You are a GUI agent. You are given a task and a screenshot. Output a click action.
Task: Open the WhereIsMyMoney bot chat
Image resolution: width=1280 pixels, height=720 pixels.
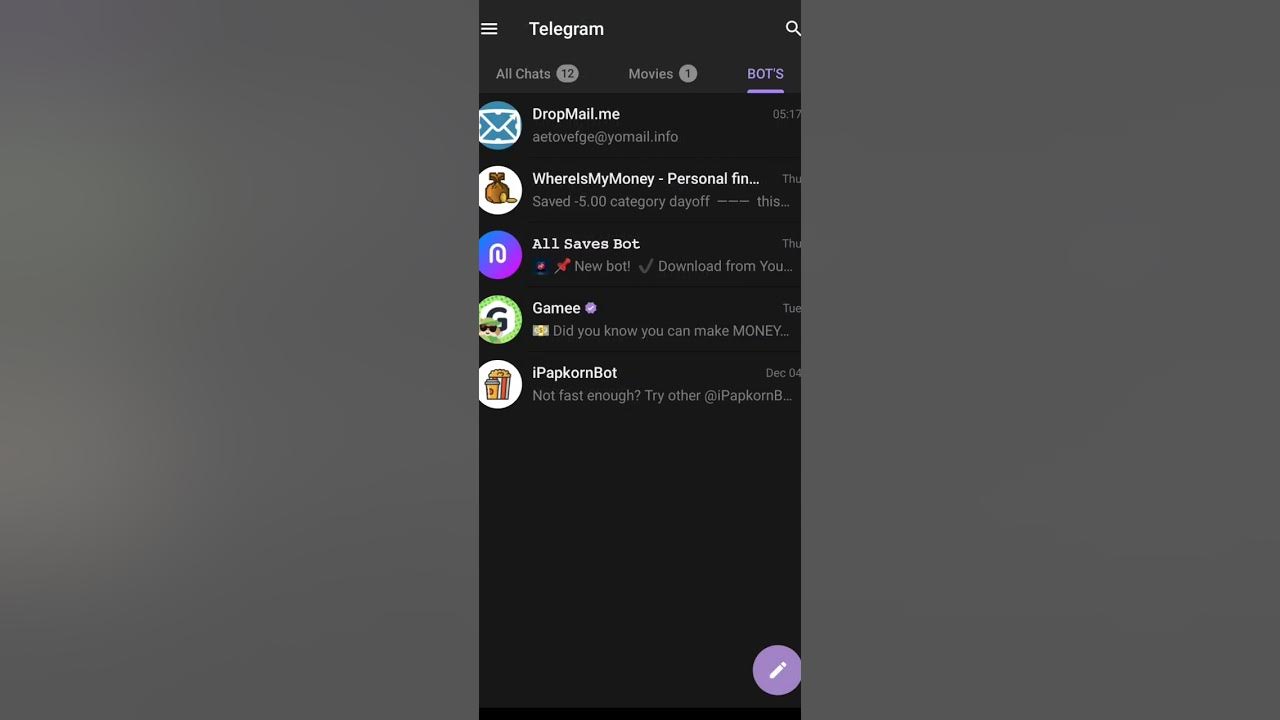pyautogui.click(x=640, y=190)
